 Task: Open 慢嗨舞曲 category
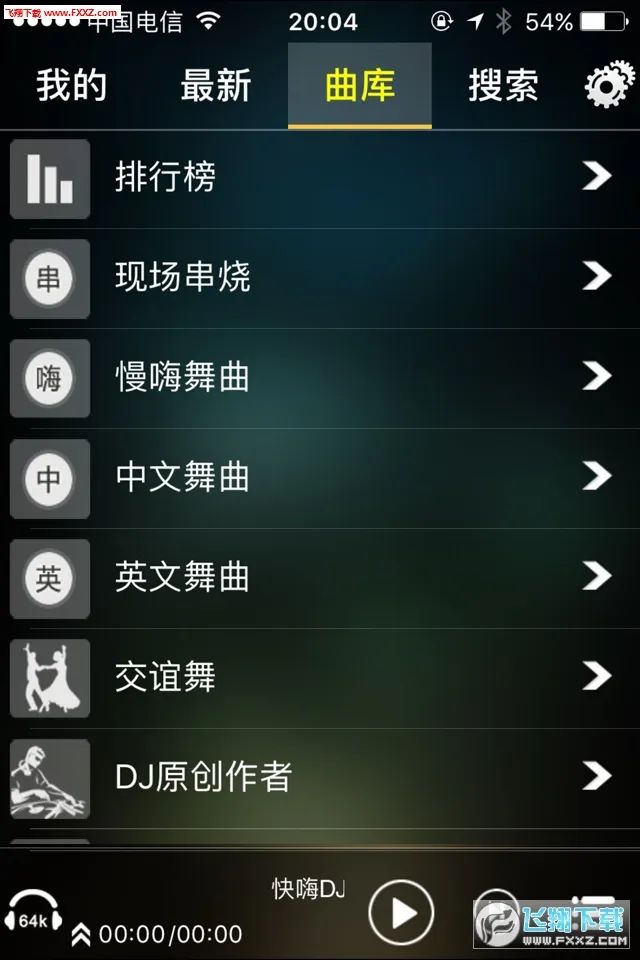[320, 378]
